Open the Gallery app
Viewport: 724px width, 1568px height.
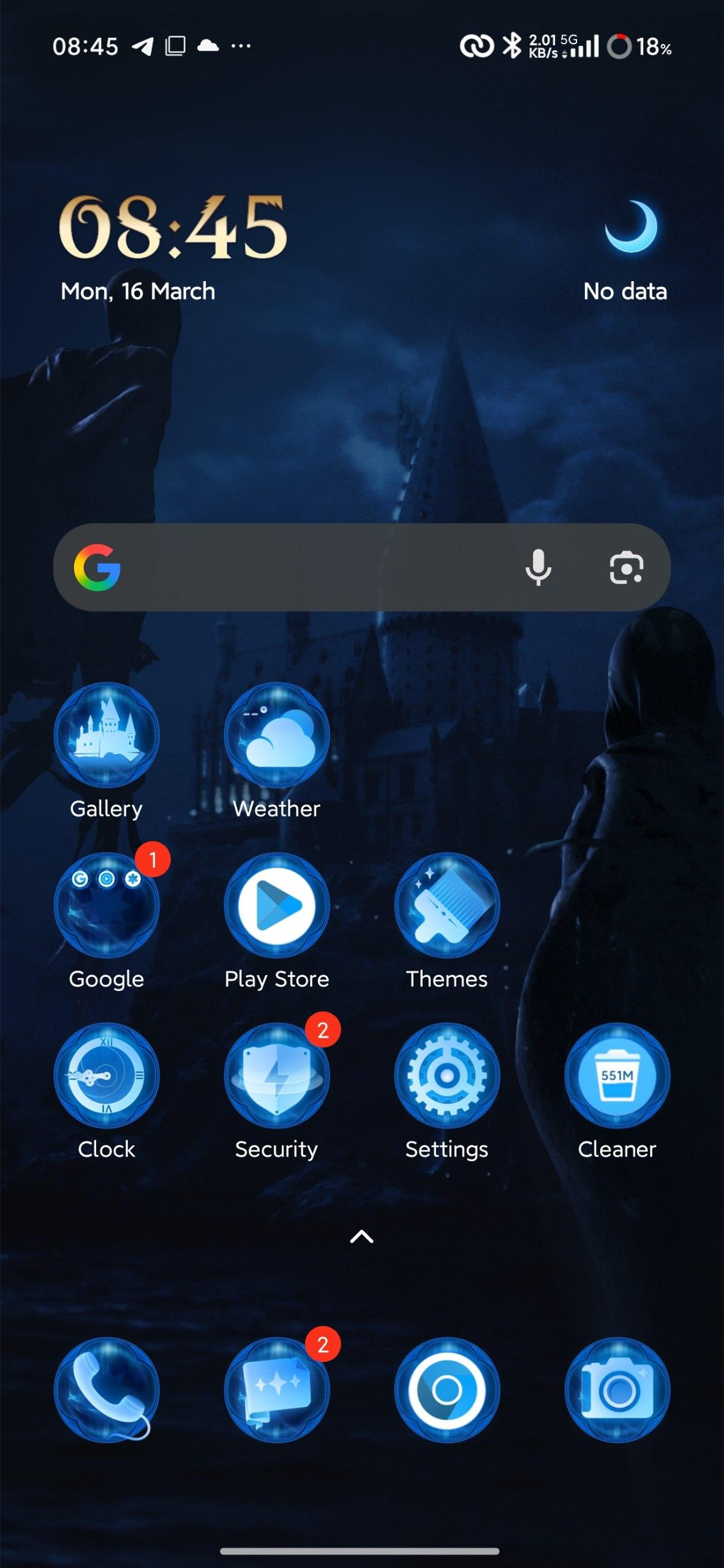[x=107, y=735]
